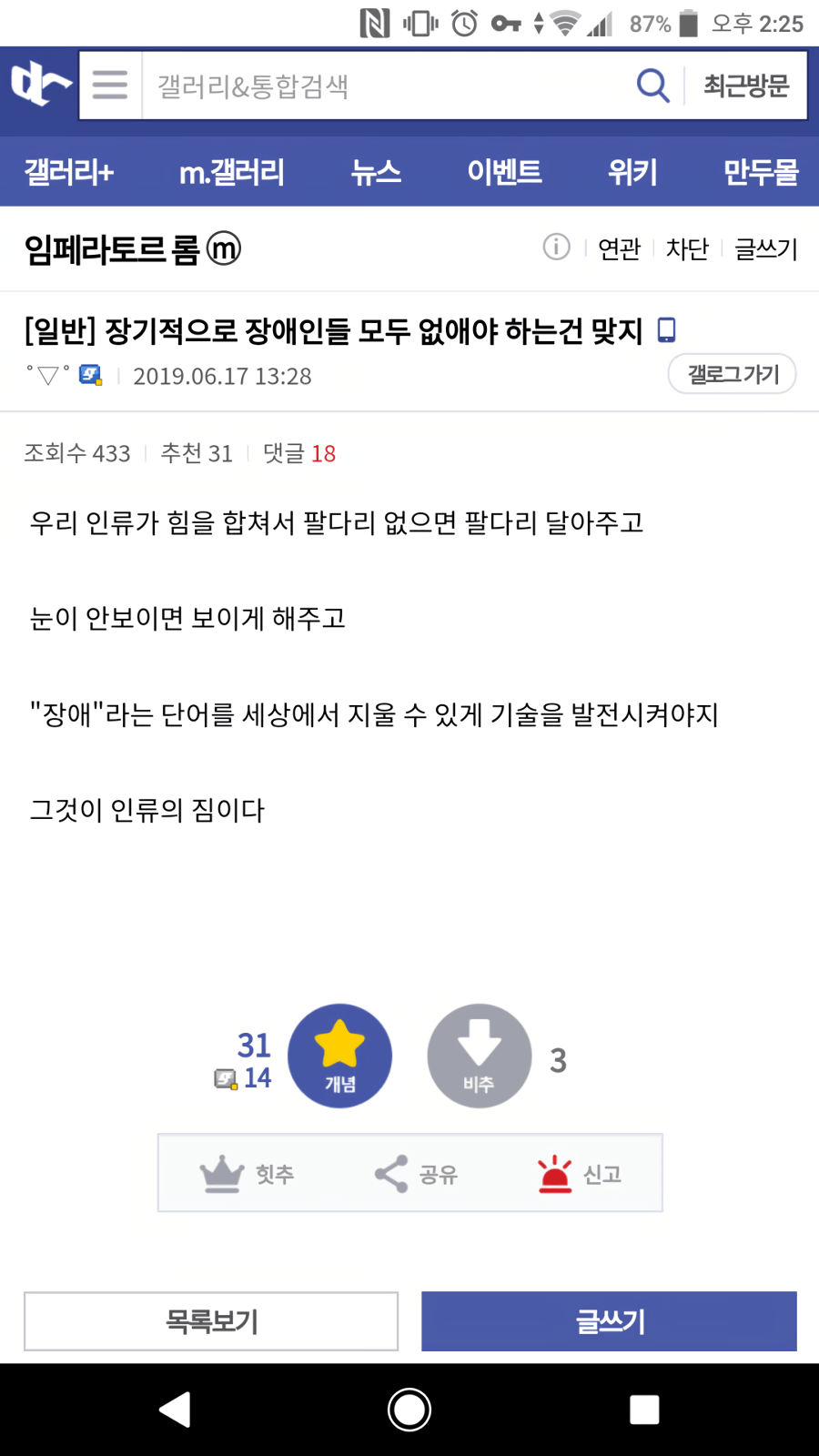
Task: Tap the Android back navigation button
Action: 175,1409
